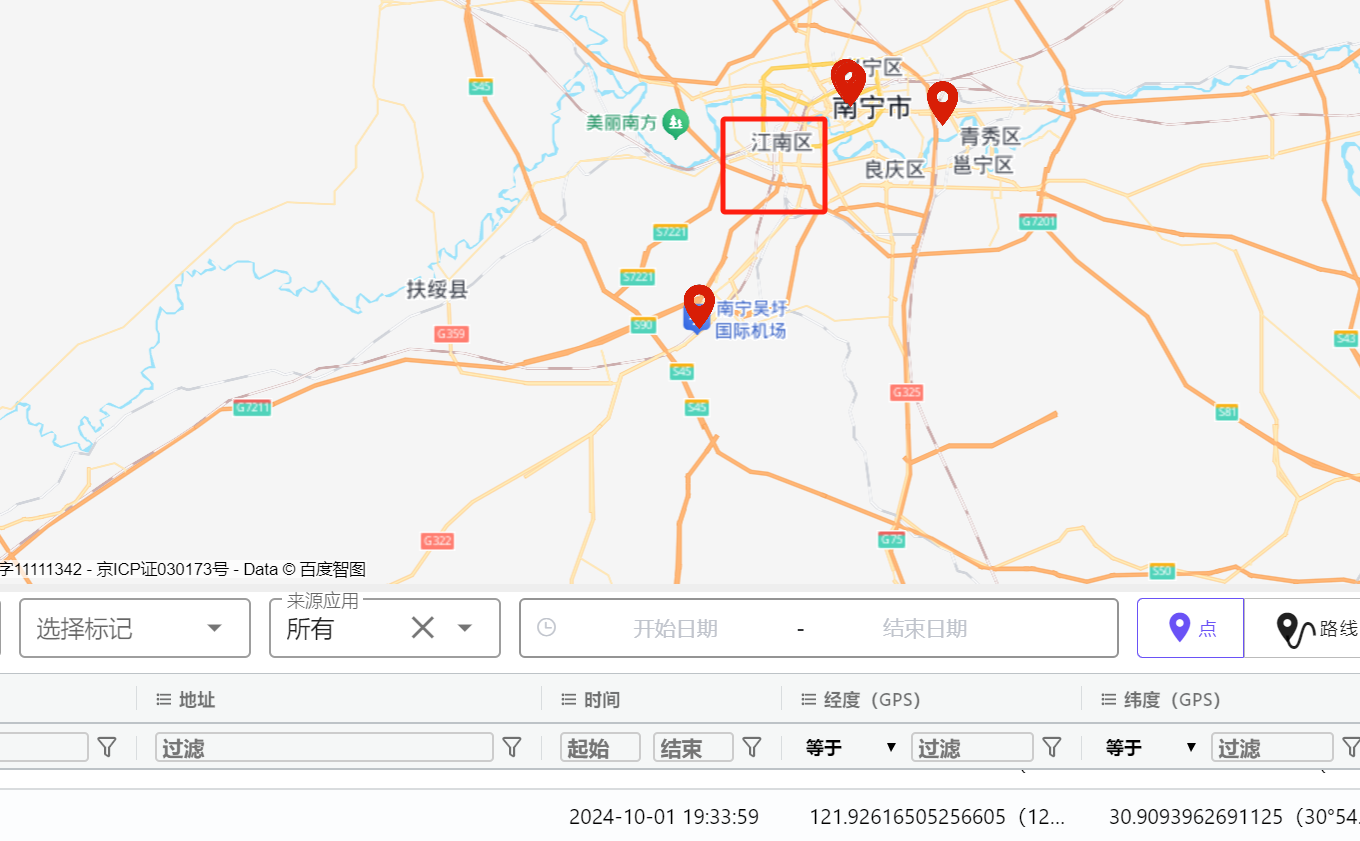Open the 2024-10-01 19:33:59 record row

click(664, 816)
